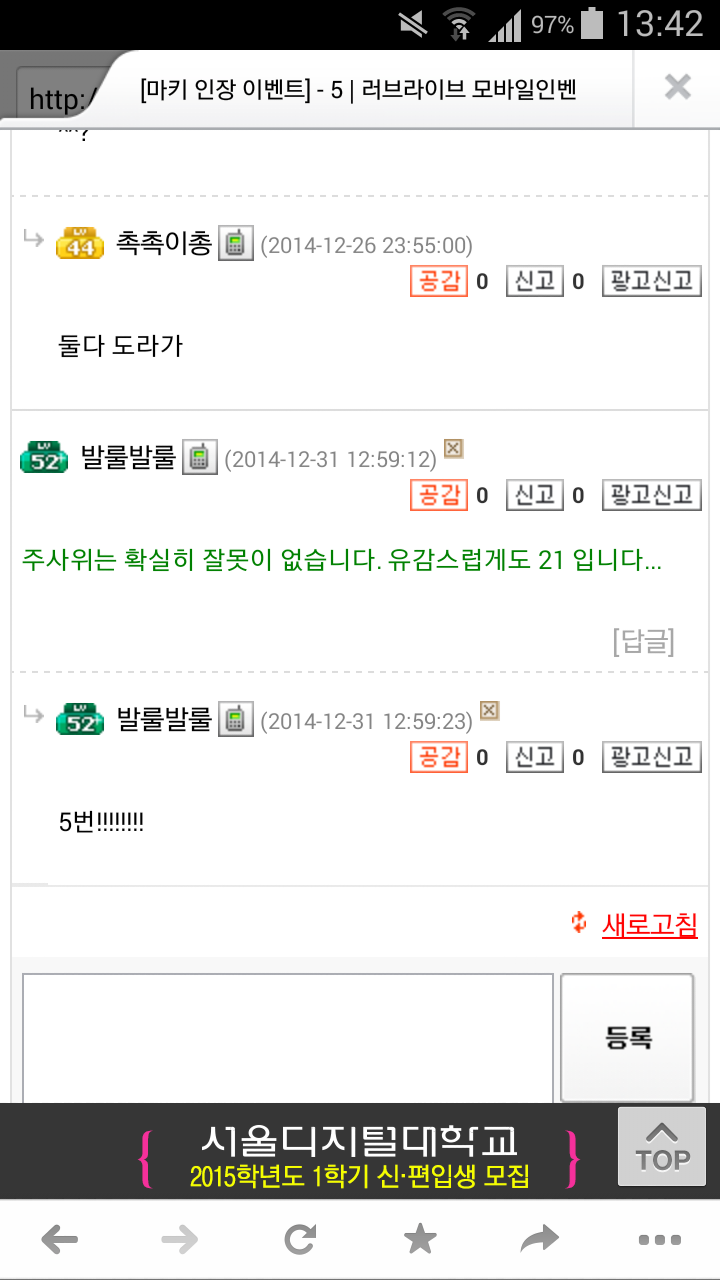The height and width of the screenshot is (1280, 720).
Task: Focus the comment text box
Action: (x=288, y=1038)
